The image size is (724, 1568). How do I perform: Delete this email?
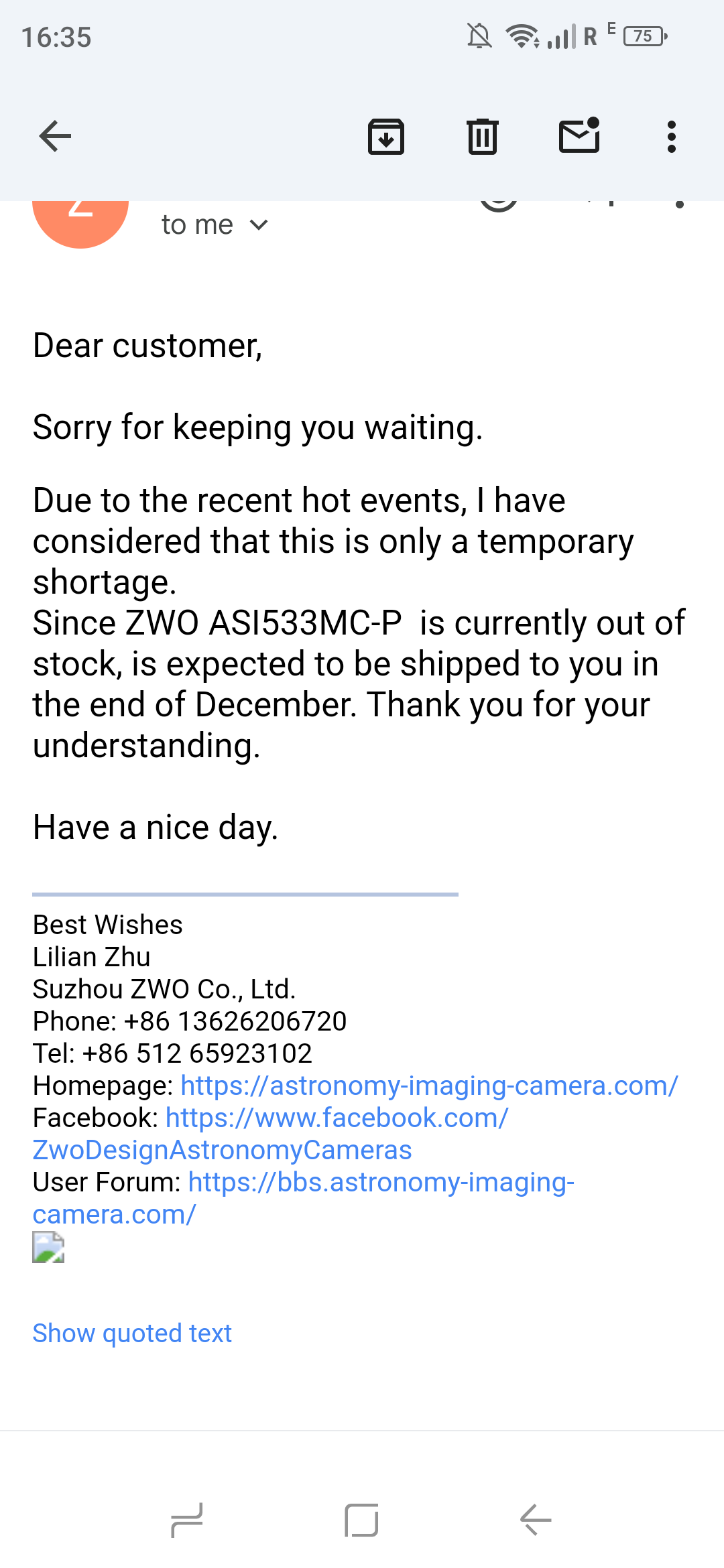[x=482, y=137]
